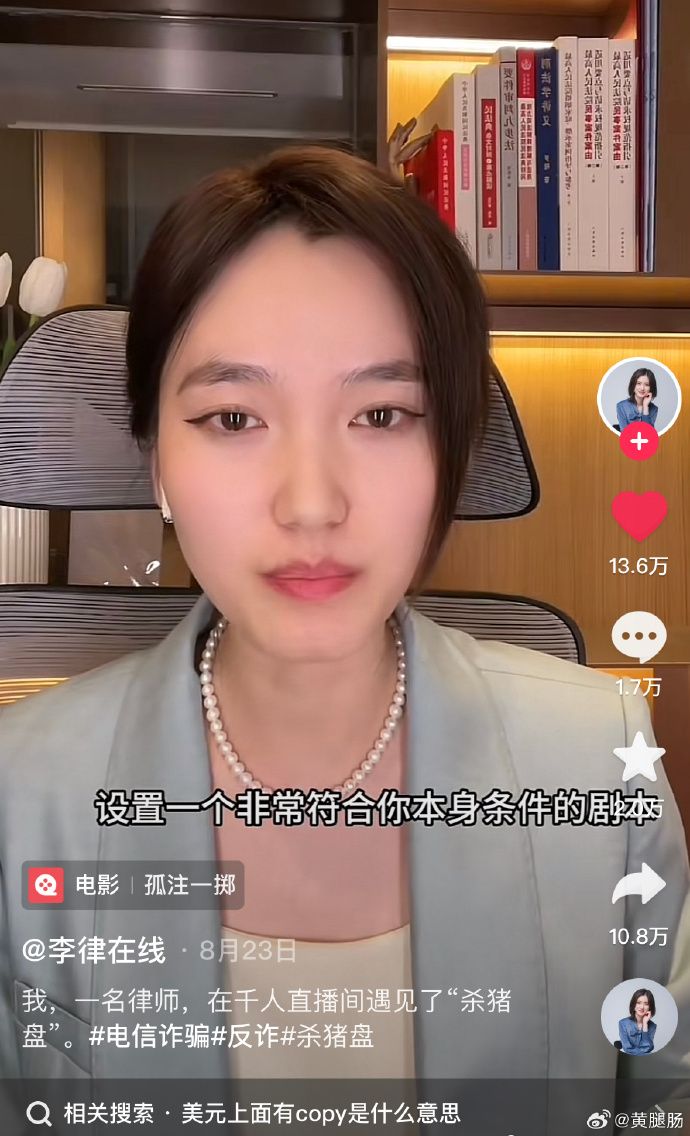Like this video with the heart
690x1136 pixels.
coord(639,516)
